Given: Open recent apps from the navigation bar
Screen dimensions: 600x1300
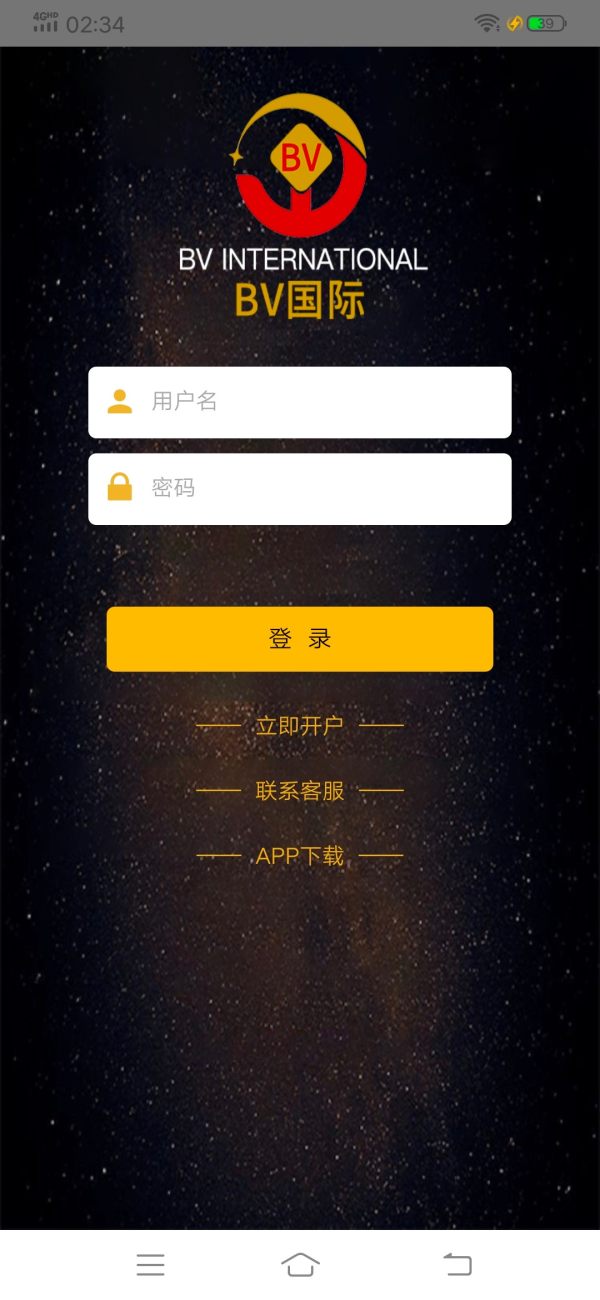Looking at the screenshot, I should tap(150, 1265).
